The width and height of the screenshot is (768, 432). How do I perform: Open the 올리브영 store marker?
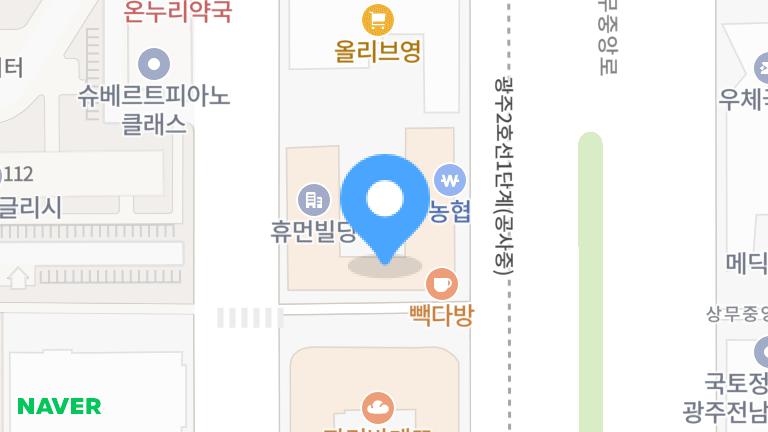coord(377,20)
